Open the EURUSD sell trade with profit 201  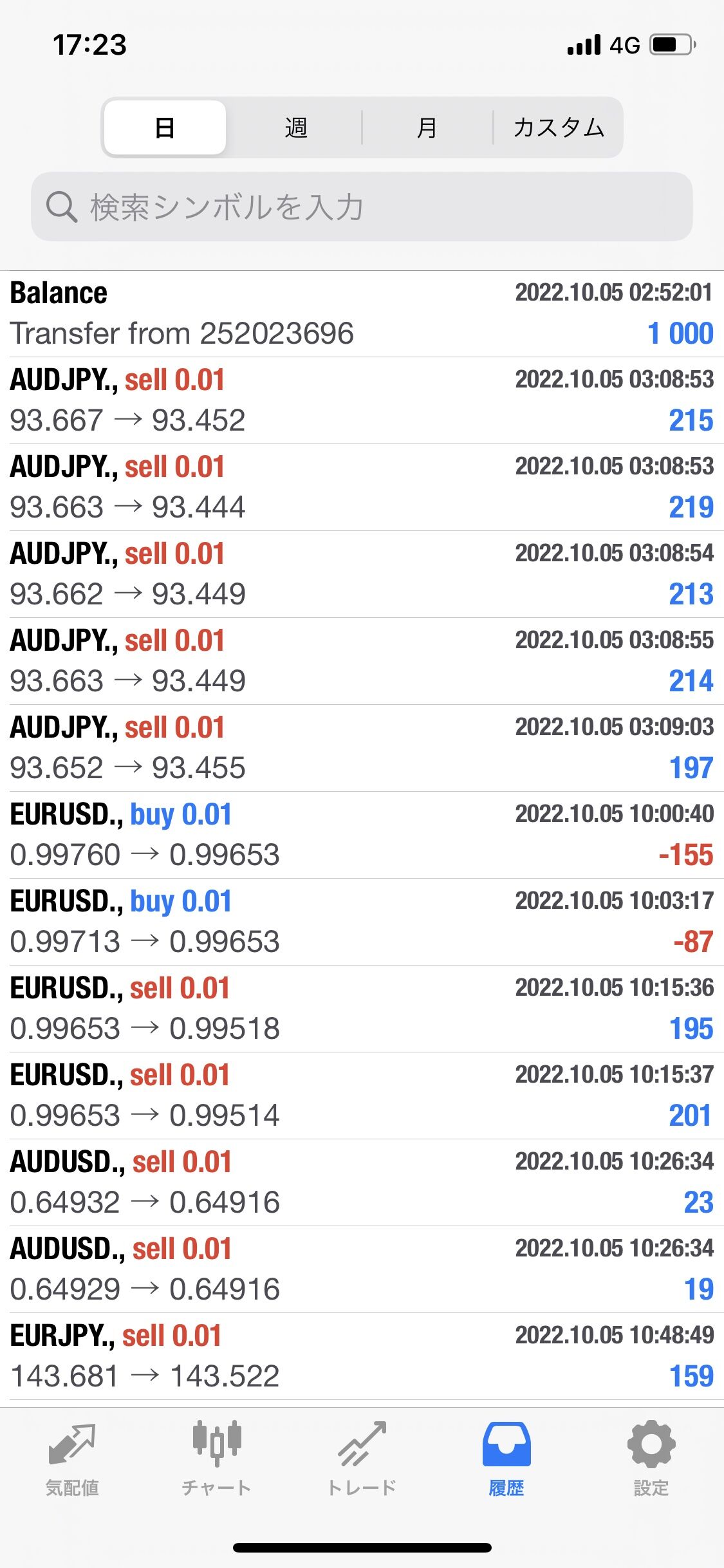(x=362, y=1096)
